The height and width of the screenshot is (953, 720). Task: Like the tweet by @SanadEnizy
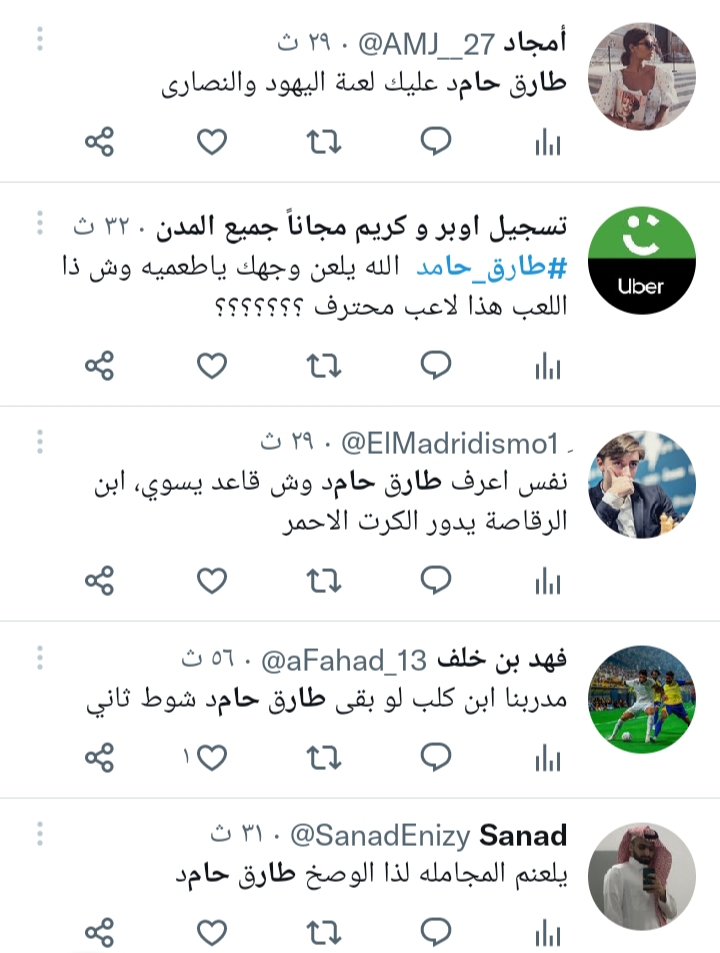[x=211, y=933]
